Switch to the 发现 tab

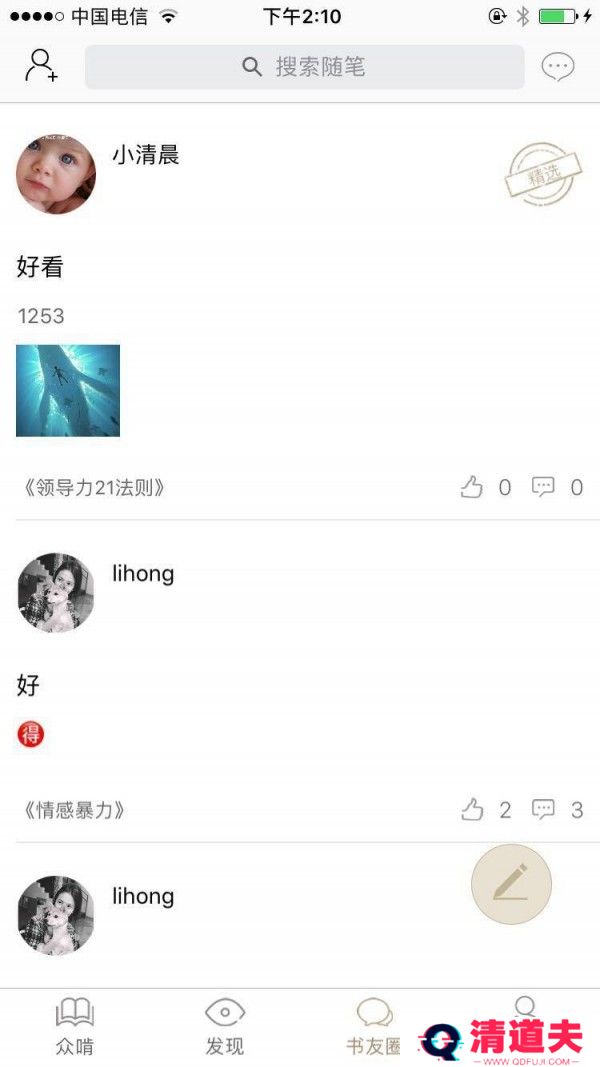tap(225, 1026)
